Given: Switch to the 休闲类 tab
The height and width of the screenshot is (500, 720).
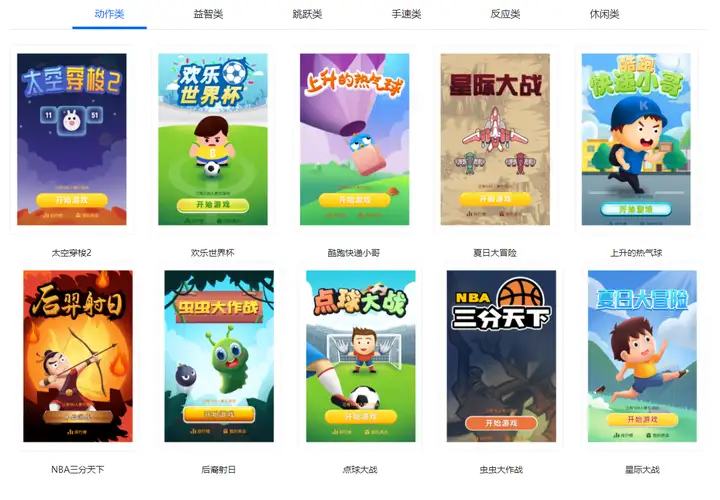Looking at the screenshot, I should pos(604,14).
